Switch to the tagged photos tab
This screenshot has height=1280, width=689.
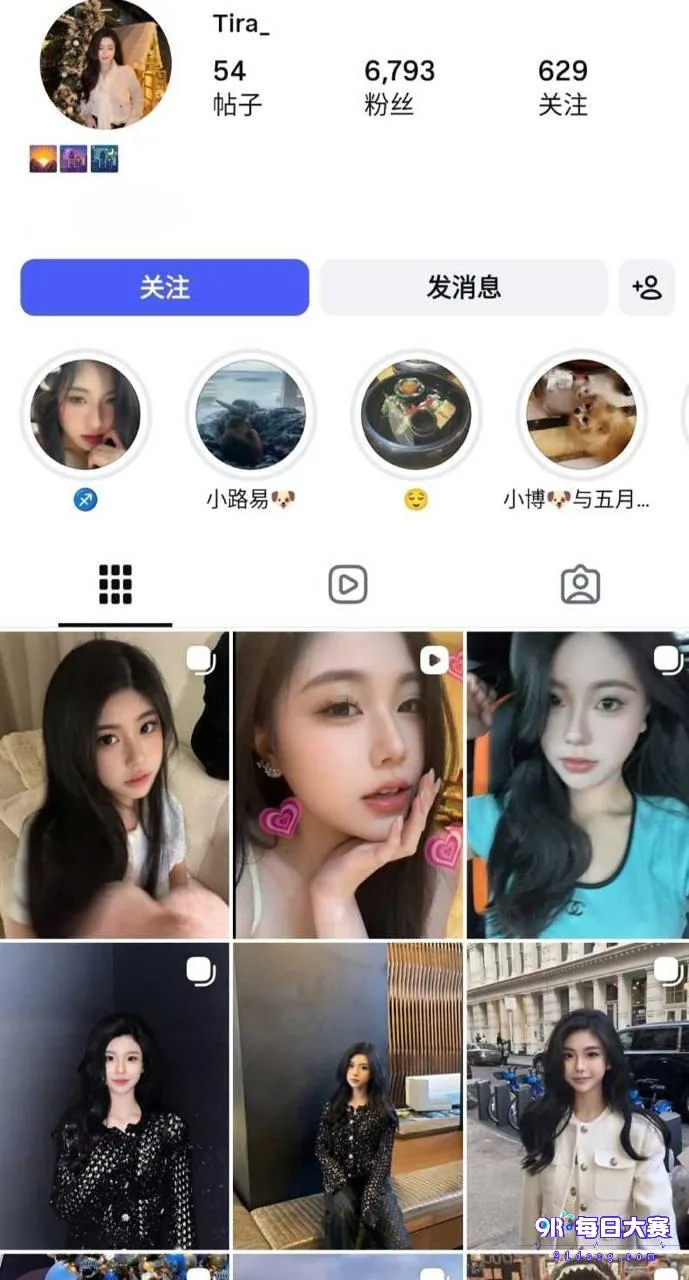pyautogui.click(x=580, y=585)
